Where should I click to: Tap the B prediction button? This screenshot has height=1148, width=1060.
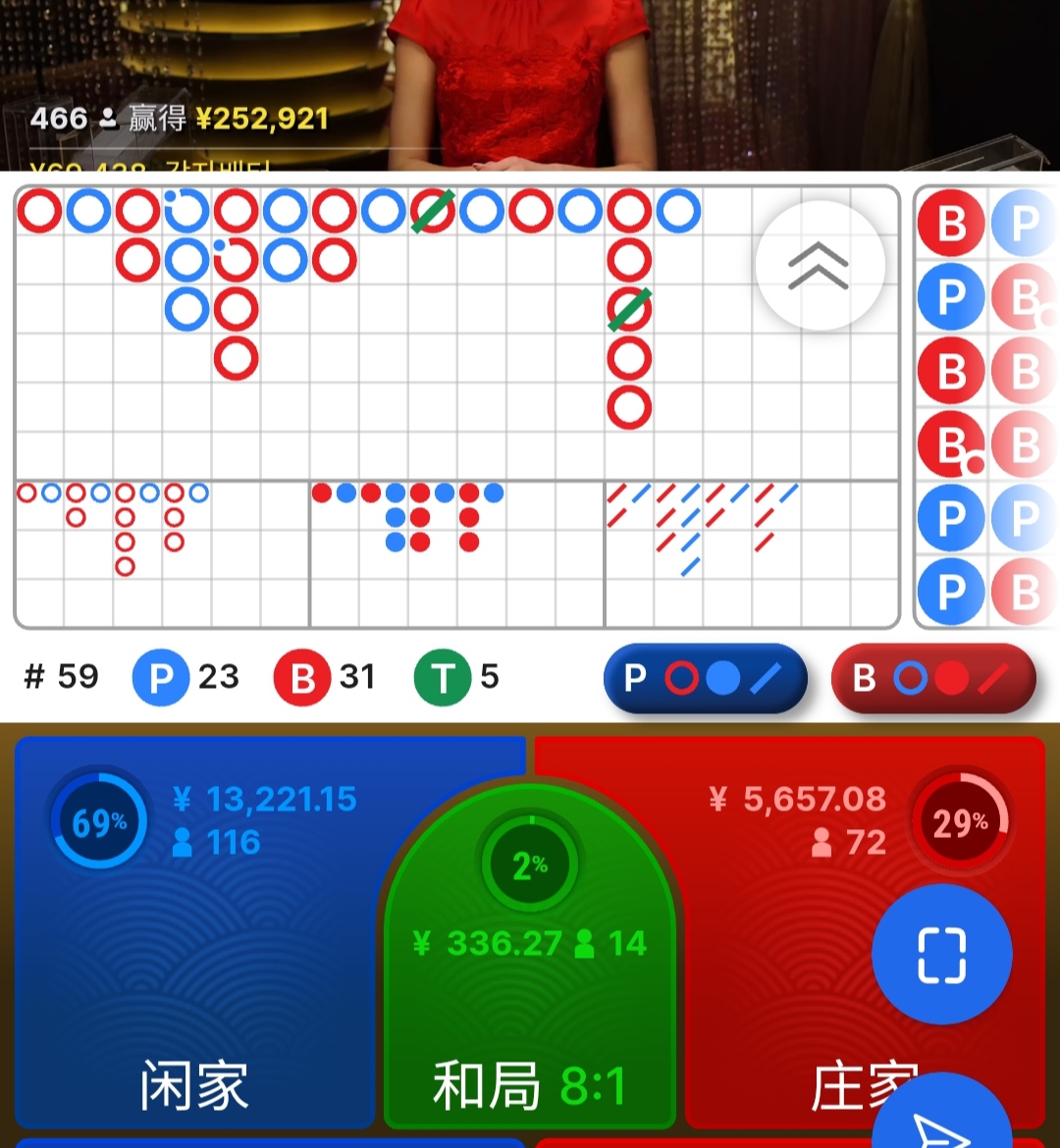pyautogui.click(x=933, y=678)
